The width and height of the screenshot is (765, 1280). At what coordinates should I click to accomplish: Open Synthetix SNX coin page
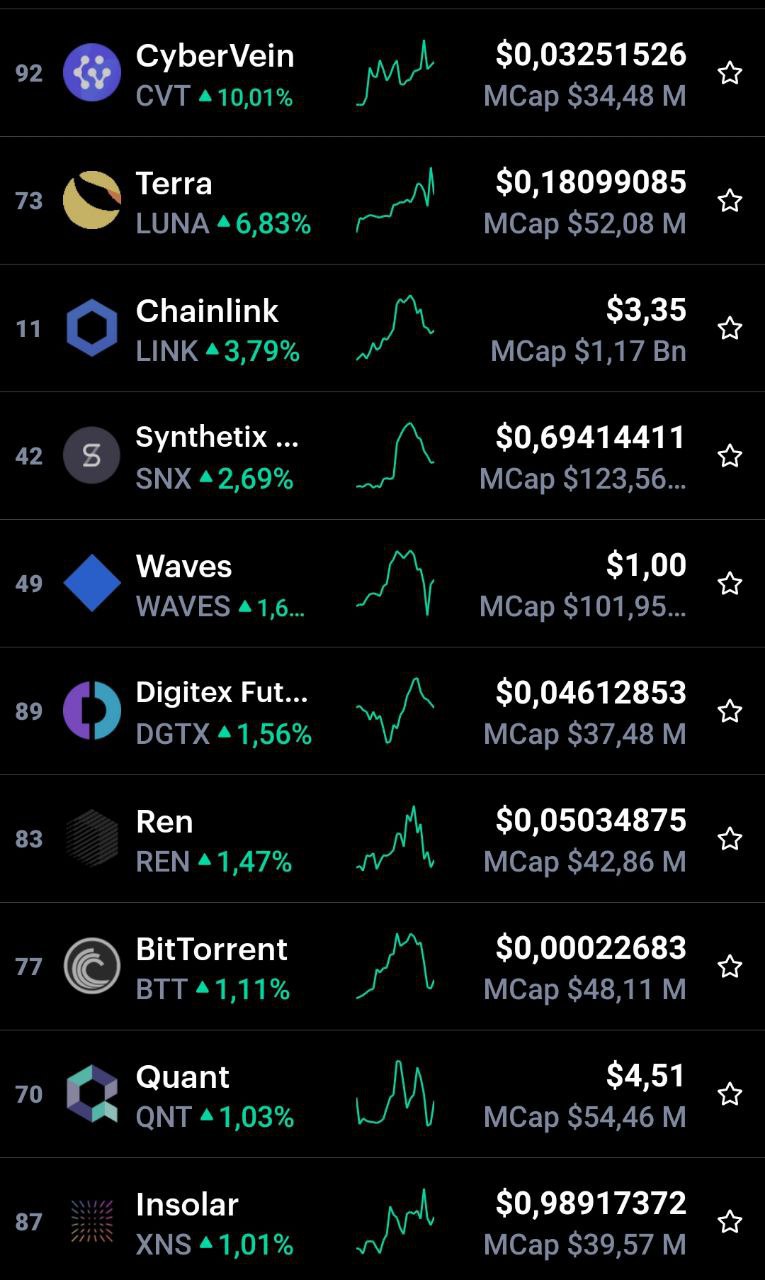(x=382, y=456)
